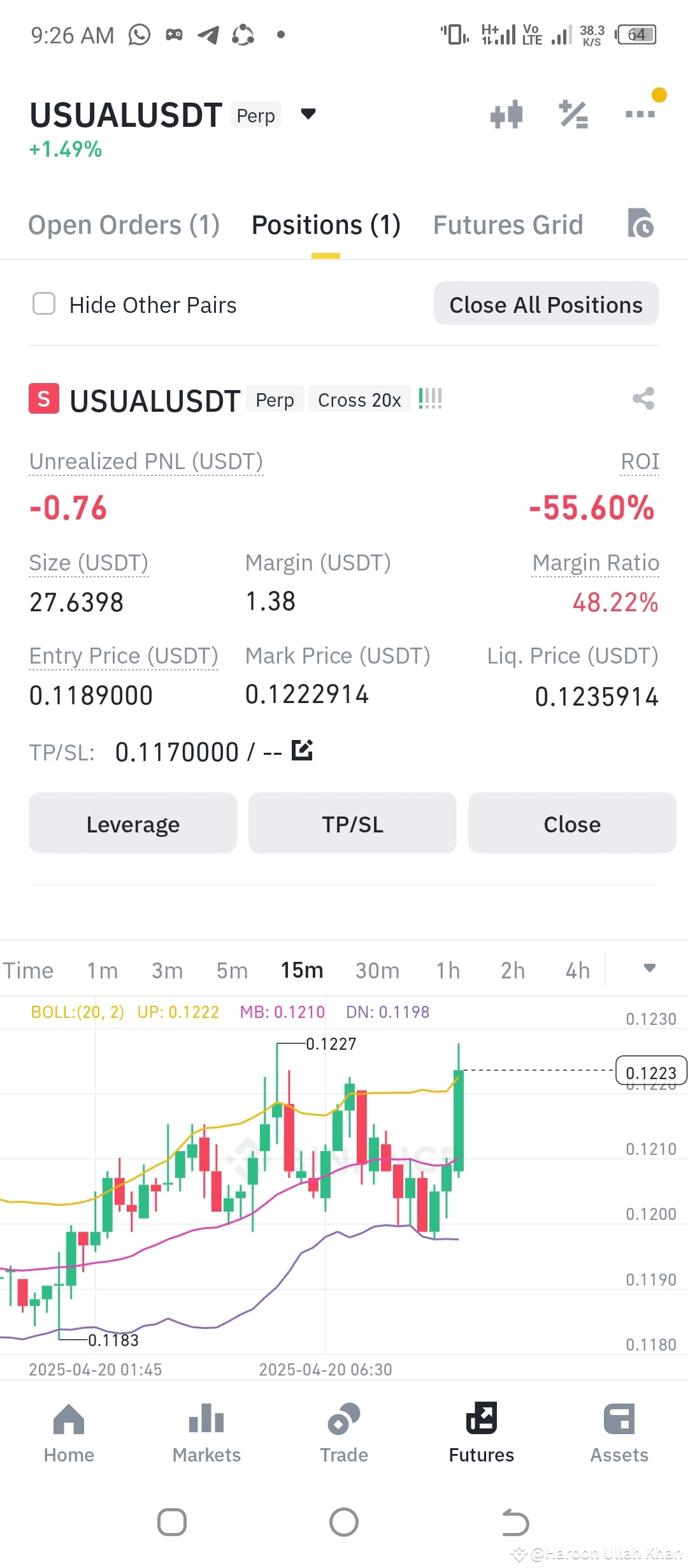
Task: Share the USUALUSDT position
Action: [643, 399]
